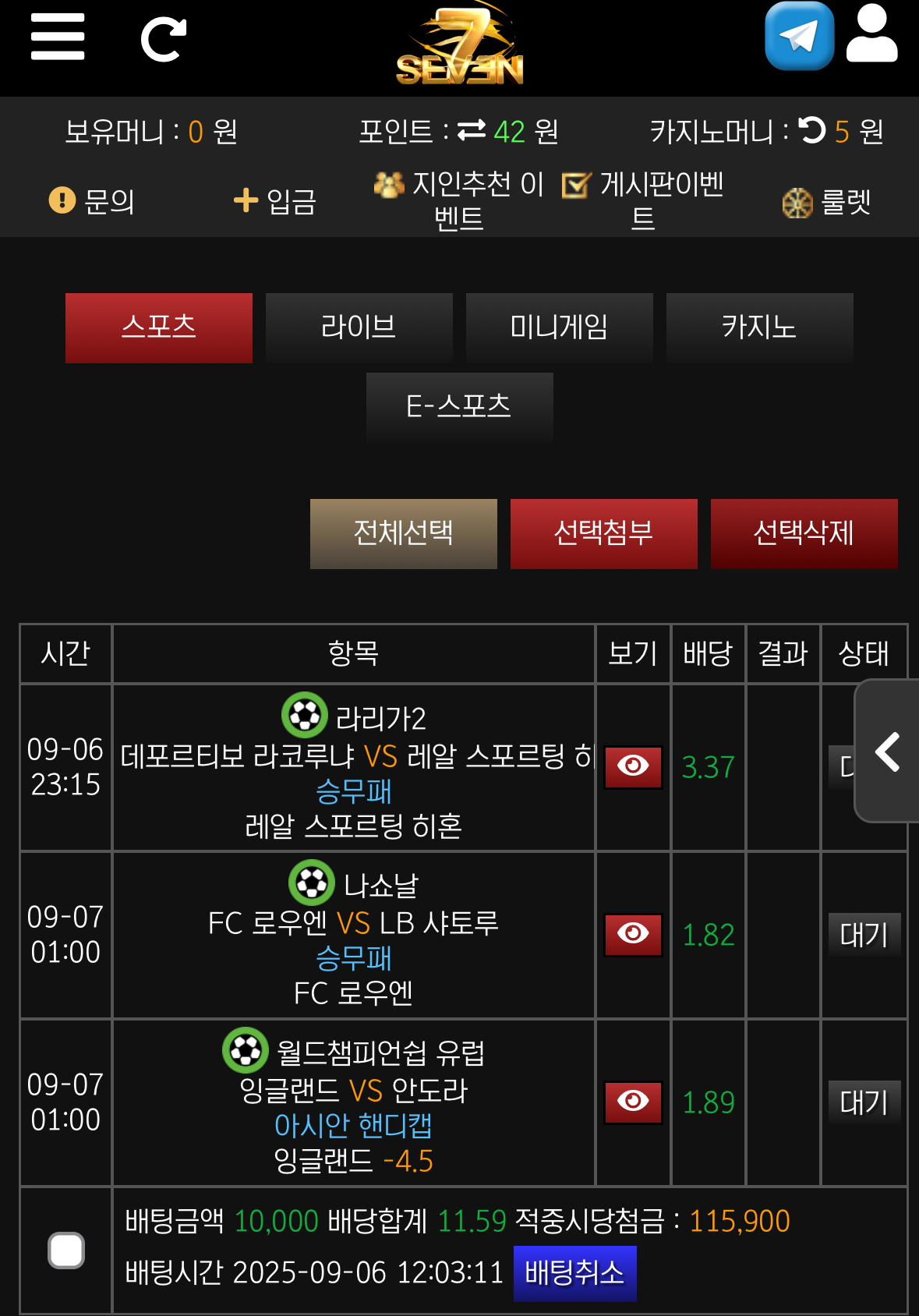Screen dimensions: 919x1316
Task: Tap the 선택첨부 button
Action: pos(604,533)
